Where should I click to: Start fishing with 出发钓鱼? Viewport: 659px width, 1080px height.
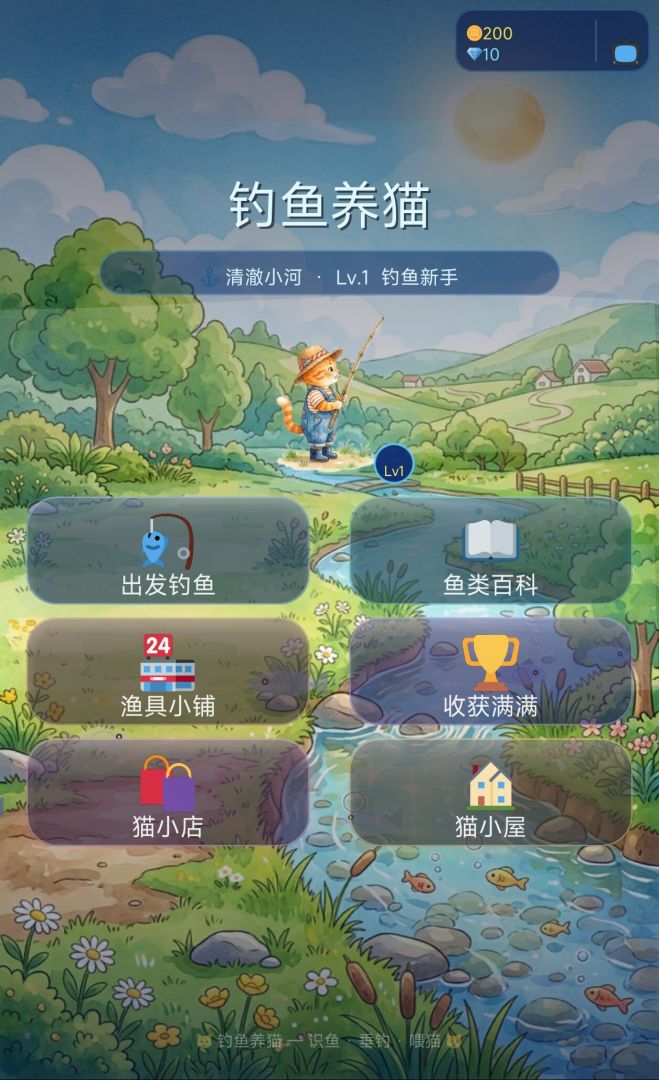(168, 550)
